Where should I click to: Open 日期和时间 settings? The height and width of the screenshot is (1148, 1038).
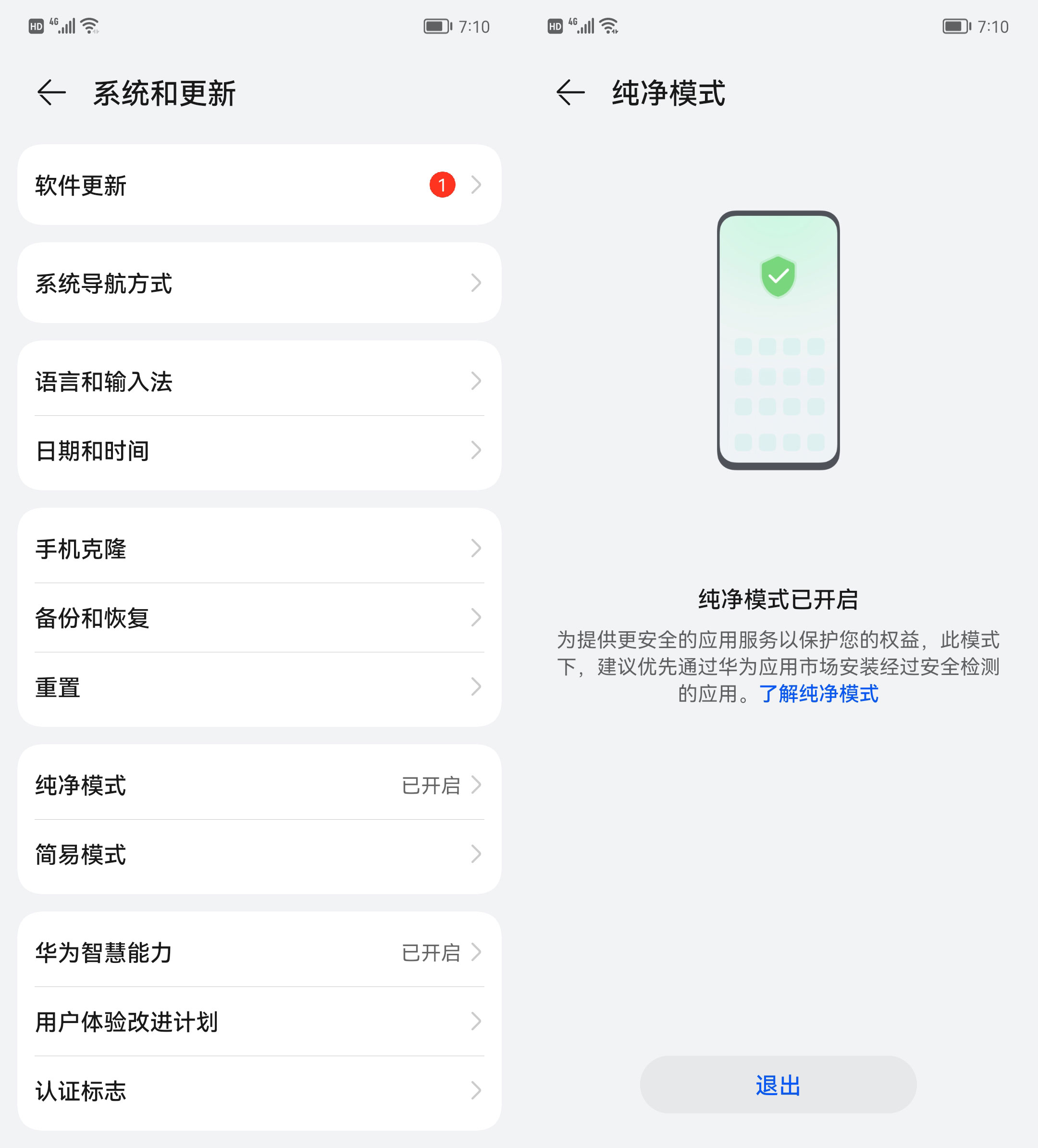point(259,451)
